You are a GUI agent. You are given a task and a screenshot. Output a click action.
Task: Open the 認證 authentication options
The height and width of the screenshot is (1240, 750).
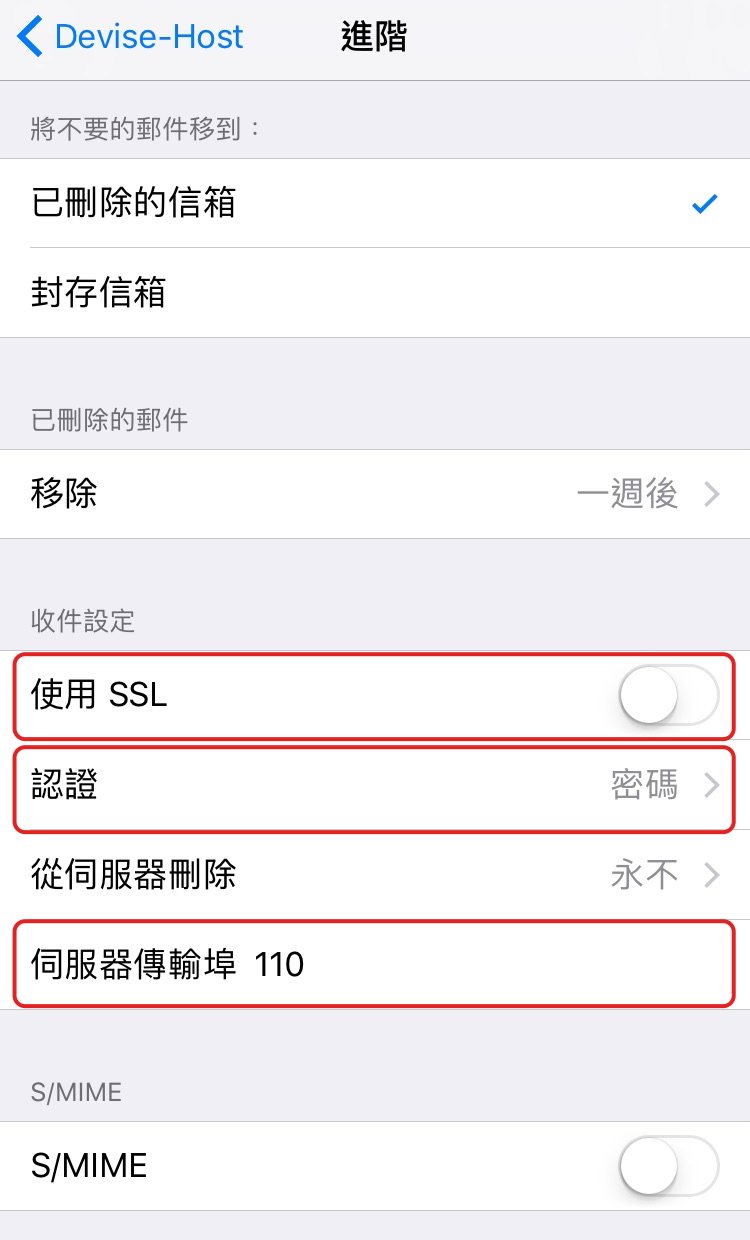[x=375, y=786]
